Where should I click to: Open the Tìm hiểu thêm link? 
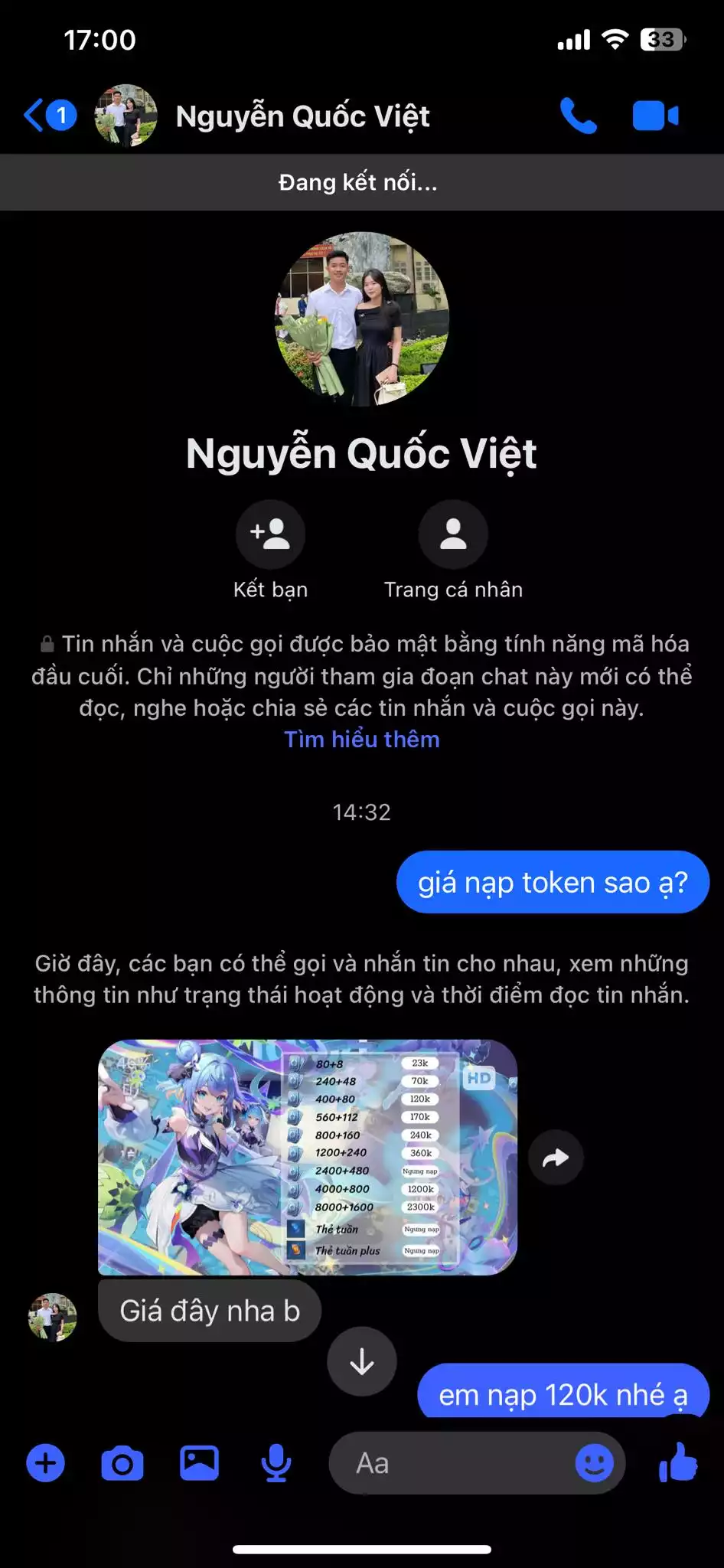pyautogui.click(x=362, y=740)
